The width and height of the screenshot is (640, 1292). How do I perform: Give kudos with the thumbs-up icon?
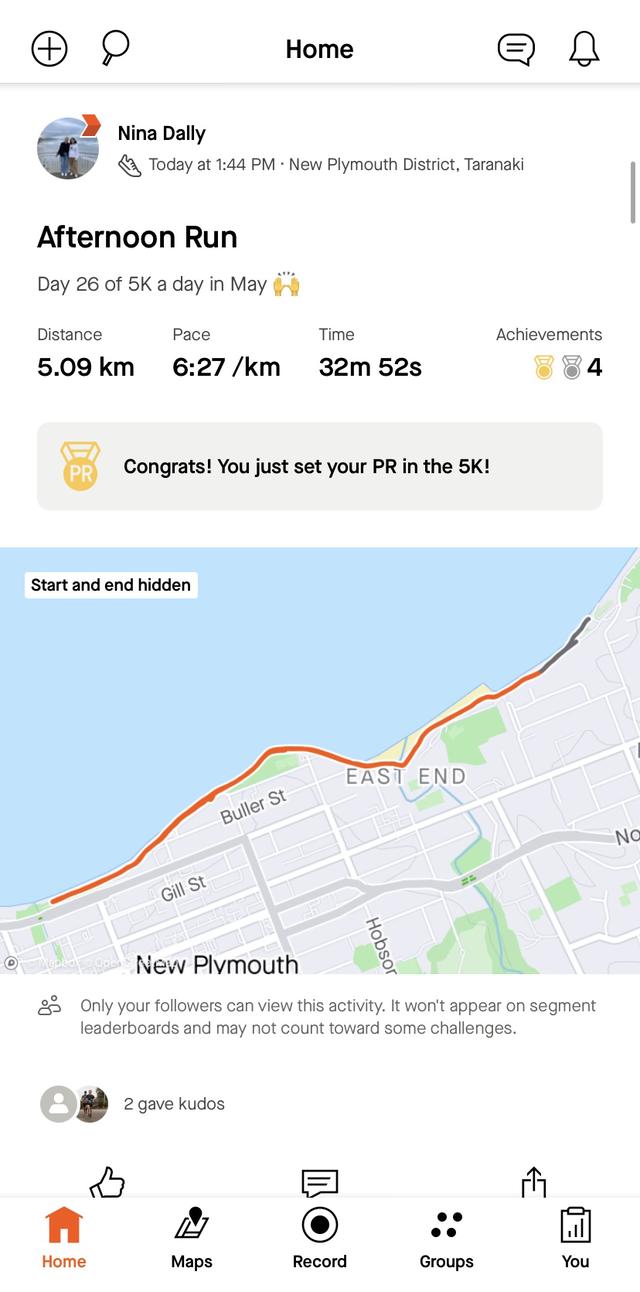coord(107,1183)
